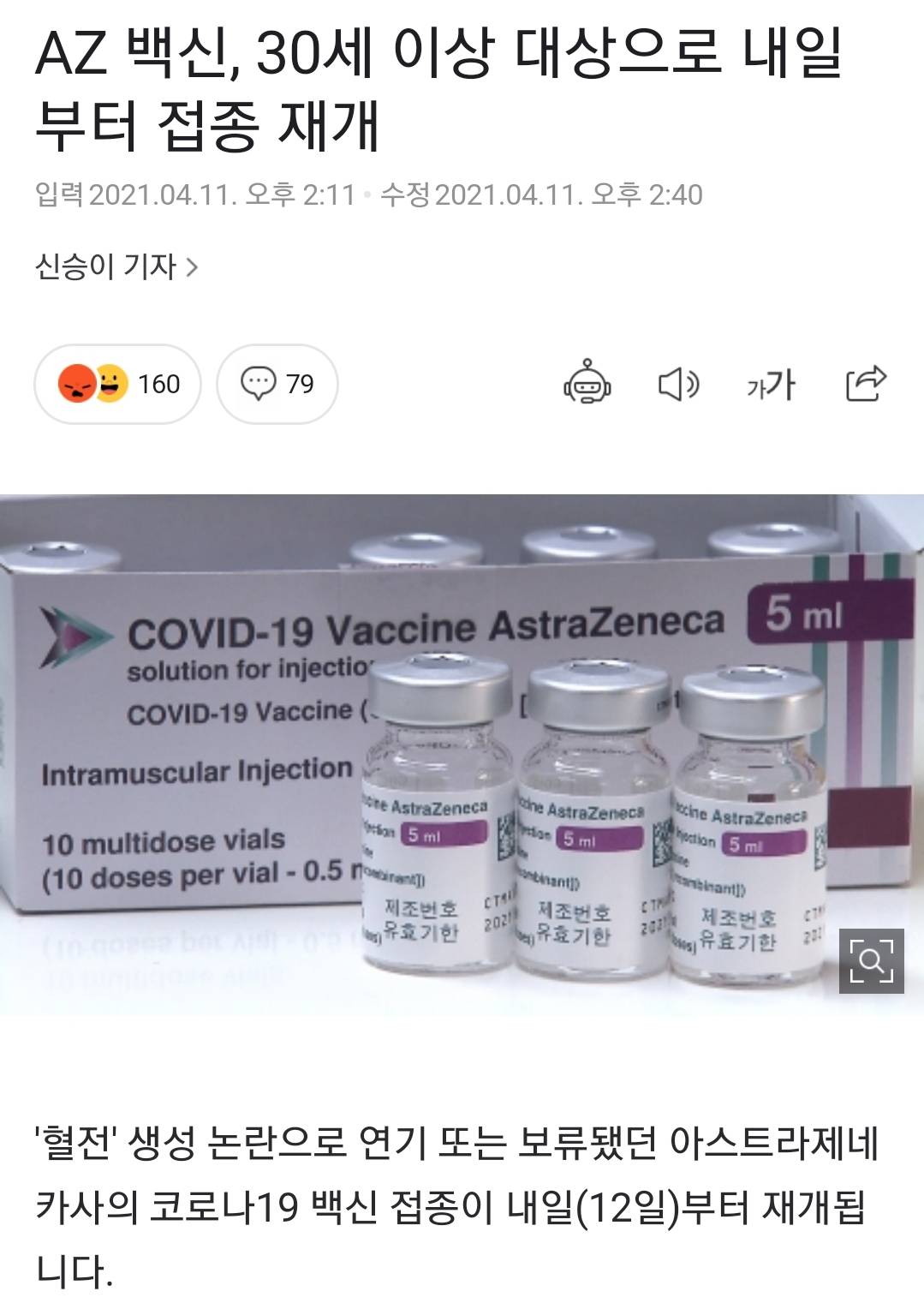Image resolution: width=924 pixels, height=1315 pixels.
Task: Change font size with 가가 icon
Action: point(771,384)
